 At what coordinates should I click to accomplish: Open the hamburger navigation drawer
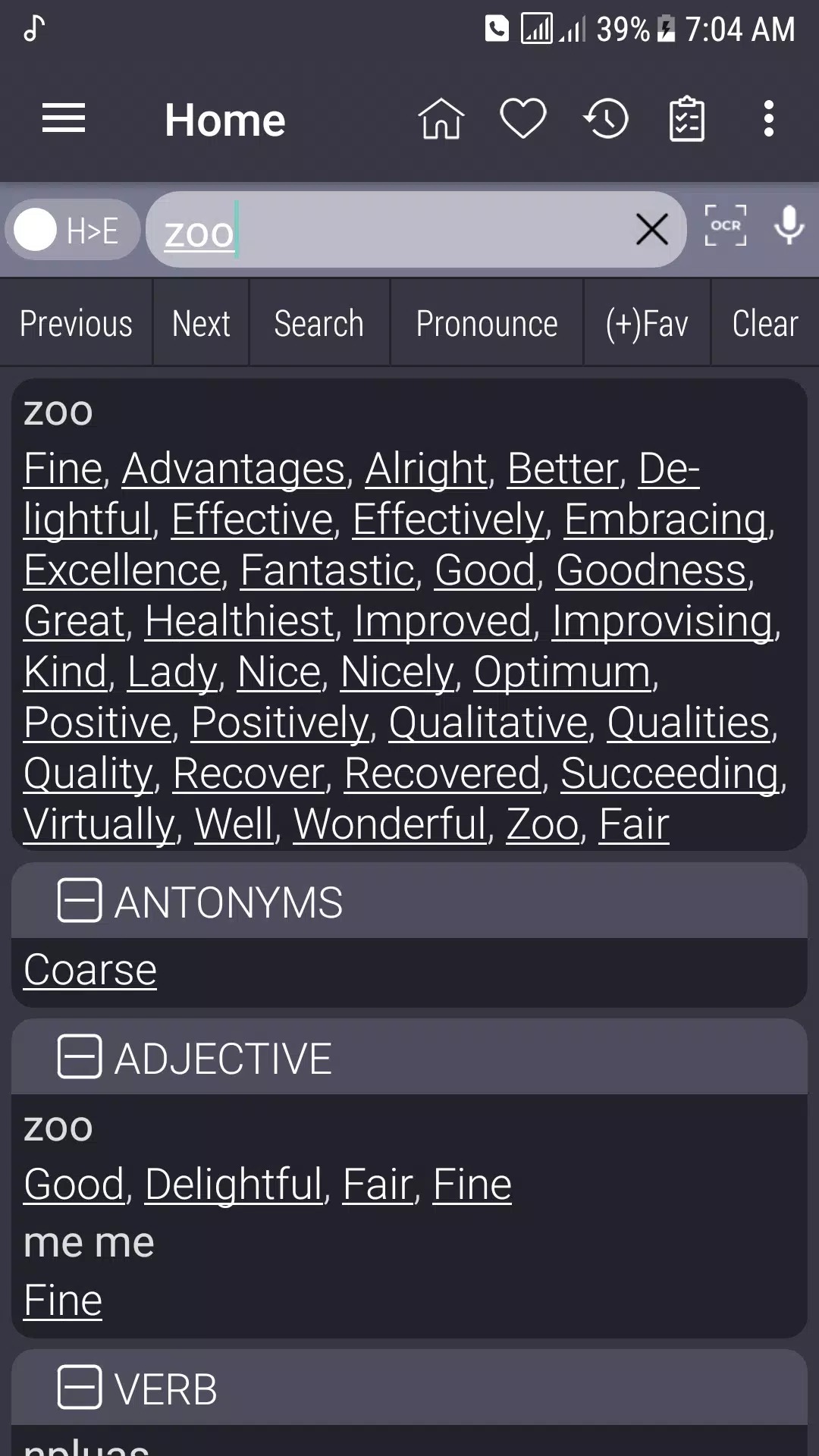64,119
